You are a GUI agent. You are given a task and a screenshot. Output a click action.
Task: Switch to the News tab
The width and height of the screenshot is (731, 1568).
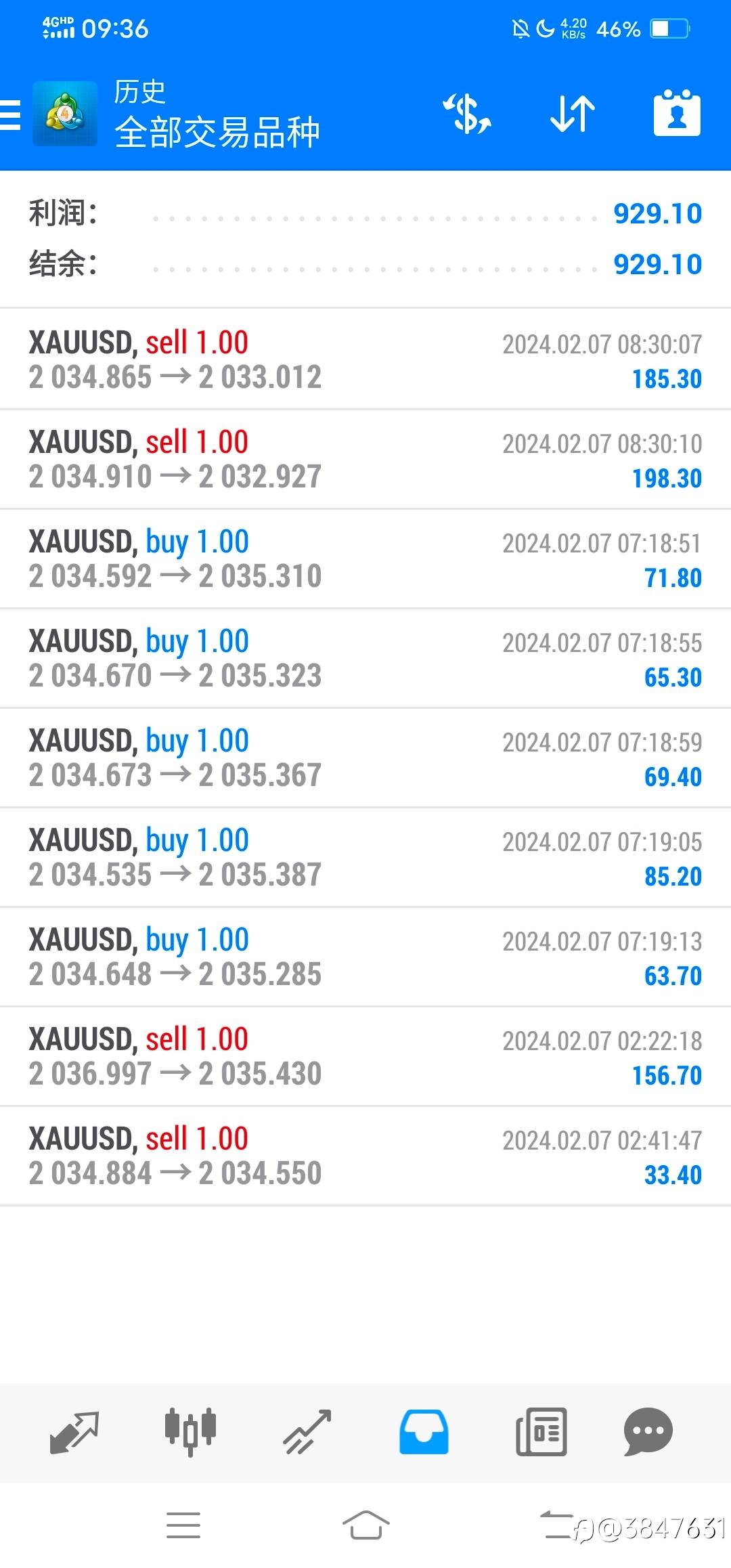coord(541,1432)
